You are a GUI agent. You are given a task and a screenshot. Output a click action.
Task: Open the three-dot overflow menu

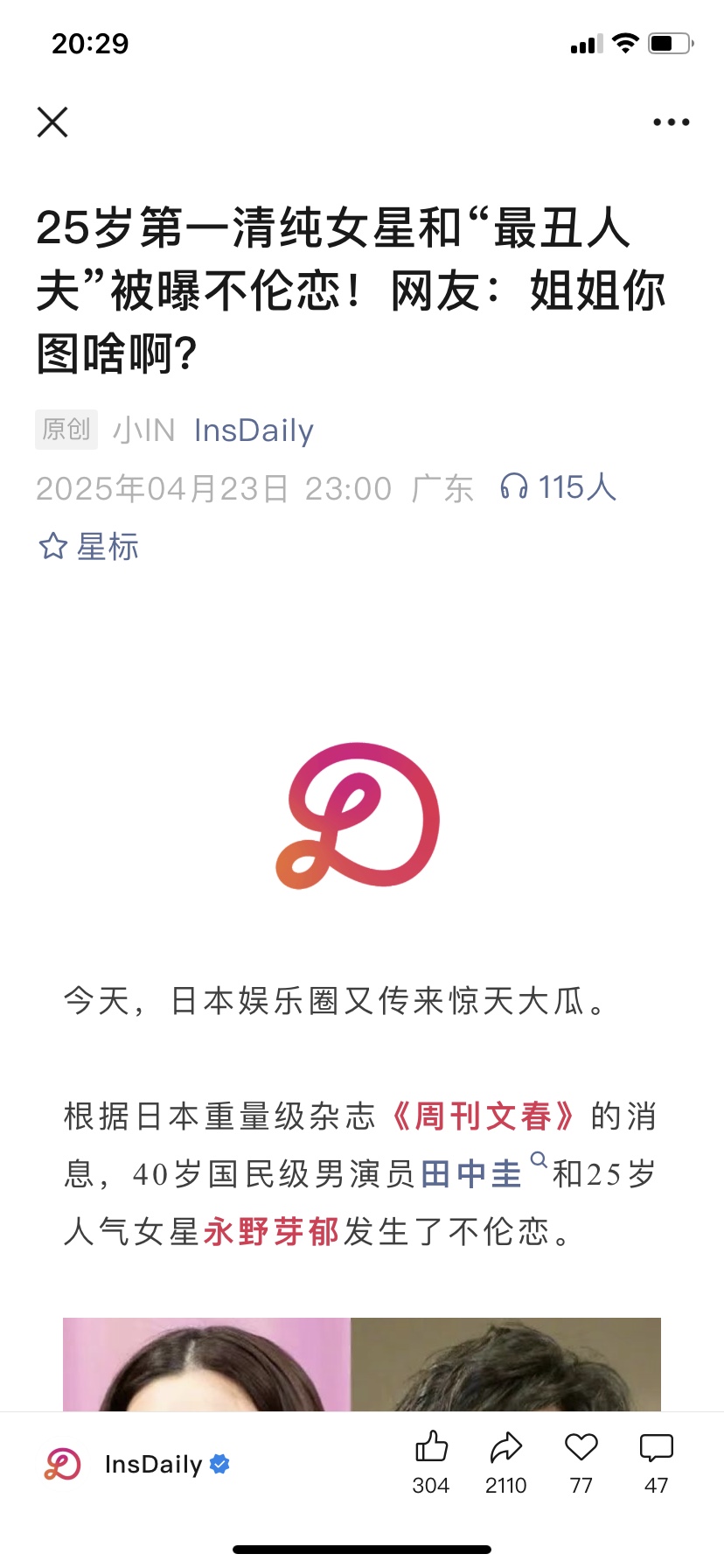(671, 122)
